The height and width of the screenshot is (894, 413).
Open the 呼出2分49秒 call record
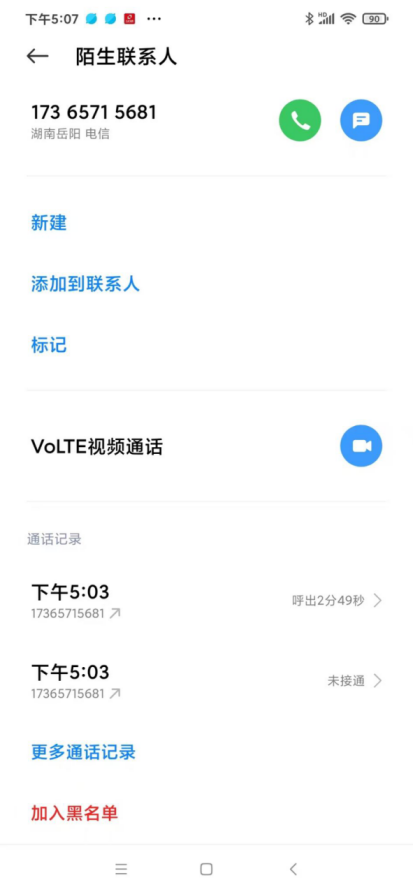click(x=206, y=600)
